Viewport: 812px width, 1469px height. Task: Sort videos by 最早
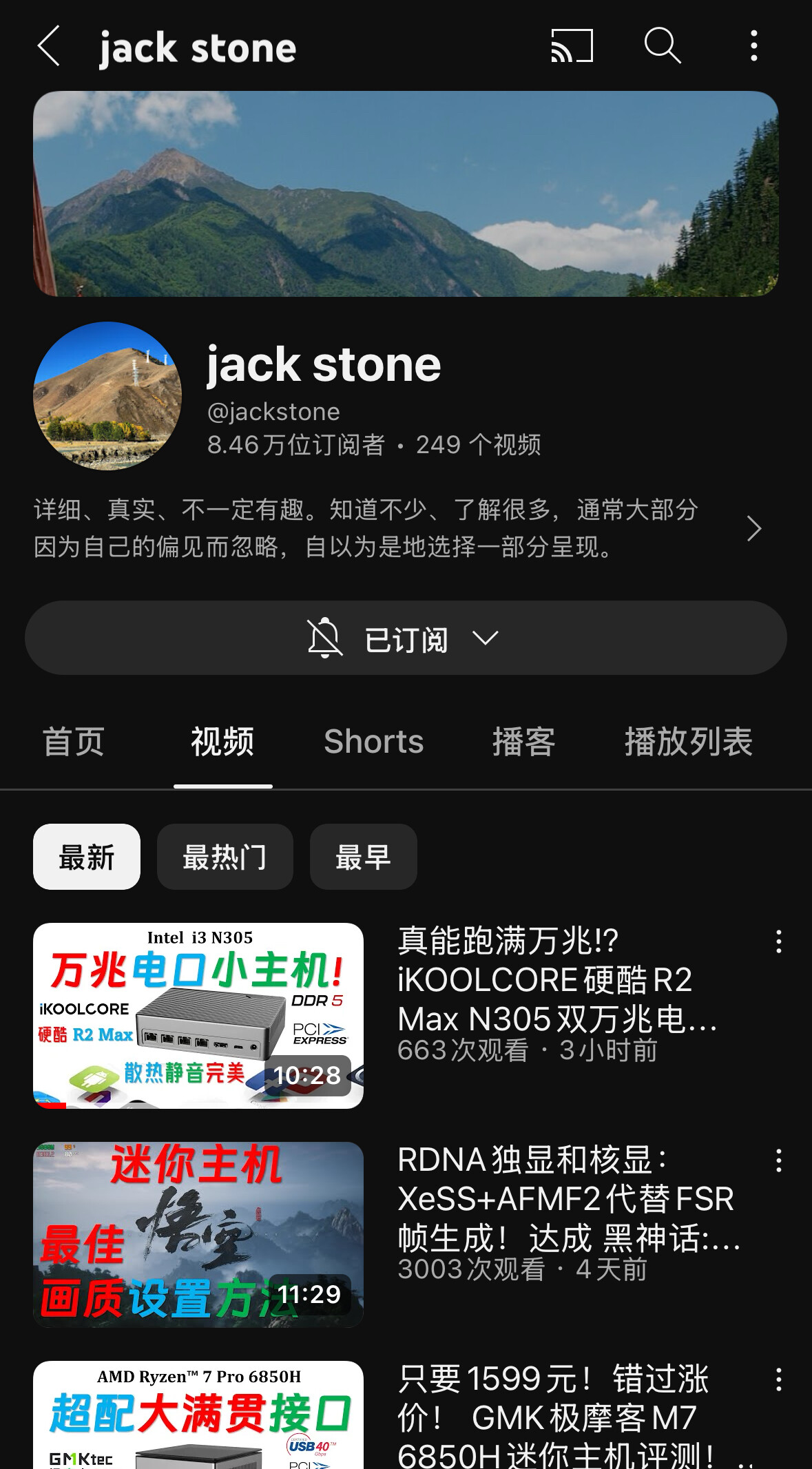[x=364, y=857]
